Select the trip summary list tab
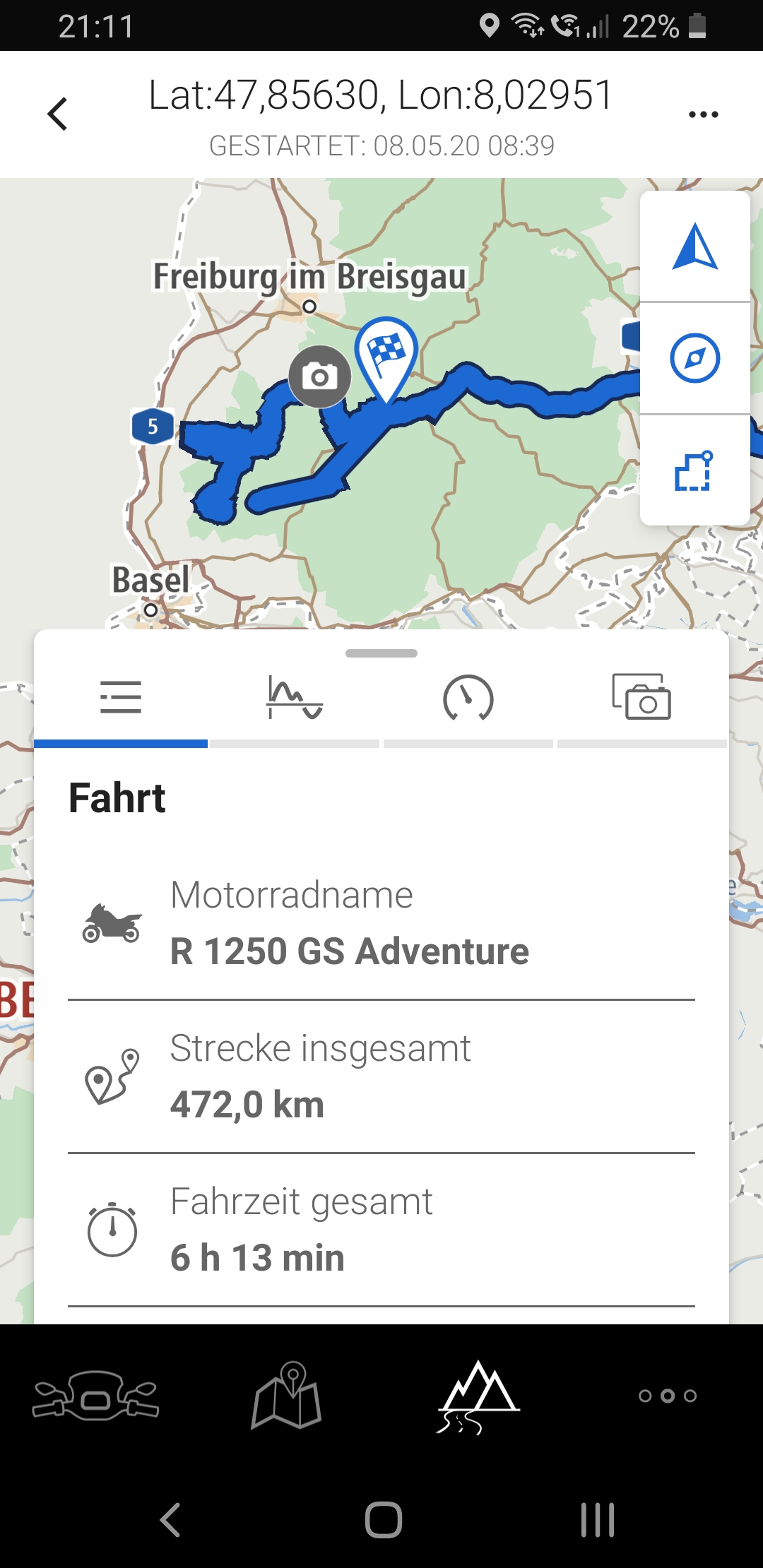763x1568 pixels. pos(121,698)
